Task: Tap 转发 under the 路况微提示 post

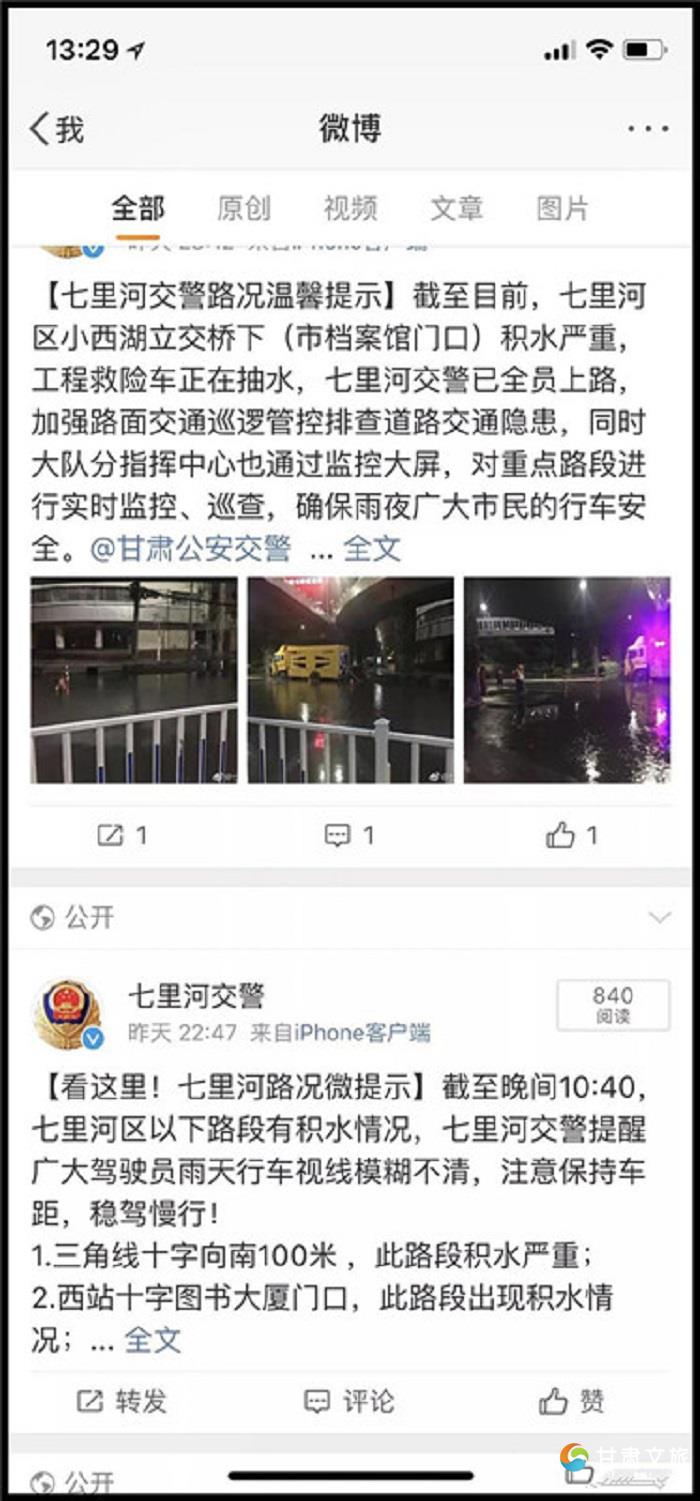Action: pos(122,1402)
